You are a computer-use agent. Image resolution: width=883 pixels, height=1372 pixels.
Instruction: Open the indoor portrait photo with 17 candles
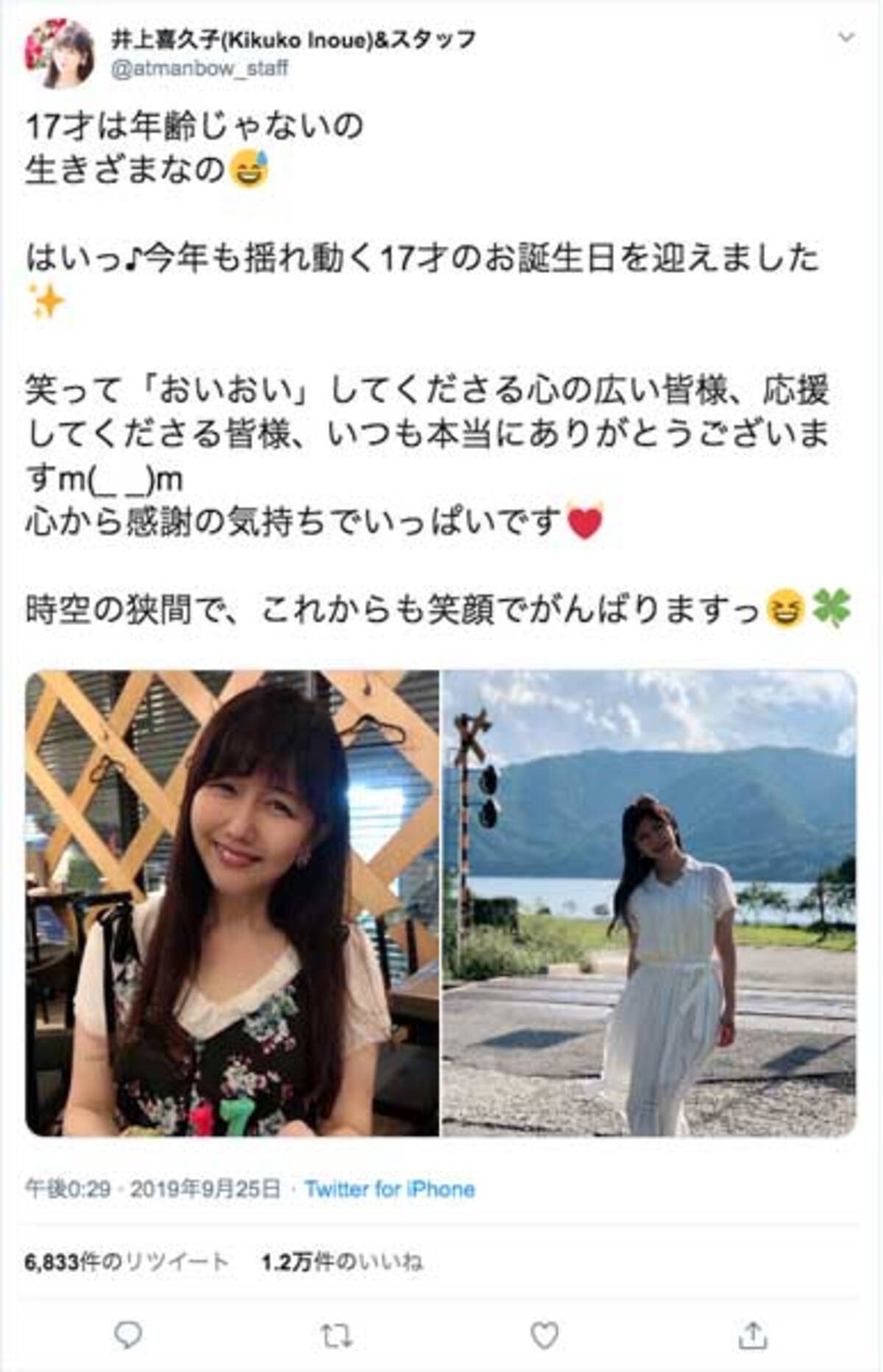pyautogui.click(x=232, y=903)
